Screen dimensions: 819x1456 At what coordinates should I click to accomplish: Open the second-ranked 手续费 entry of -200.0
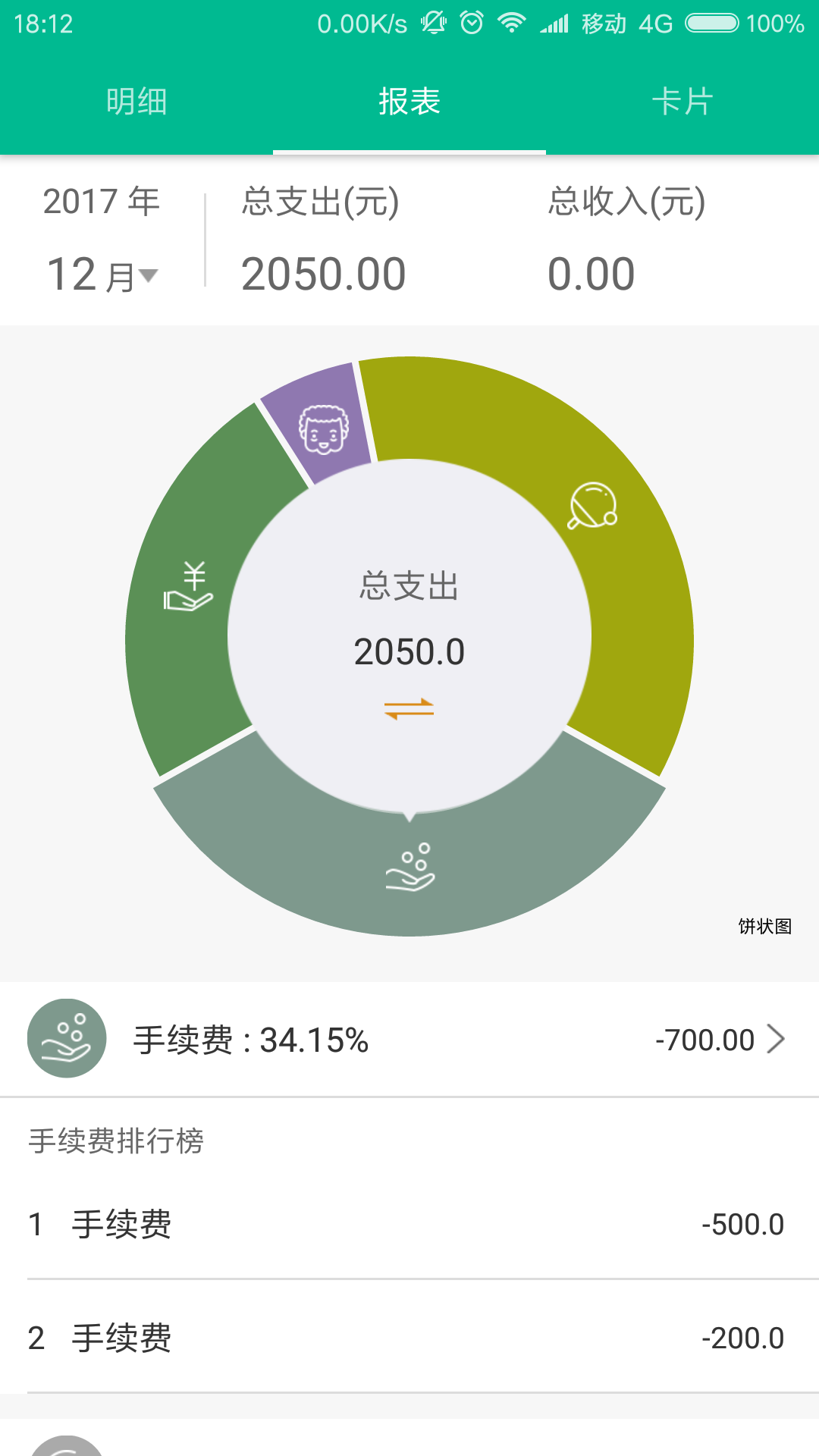(x=409, y=1338)
